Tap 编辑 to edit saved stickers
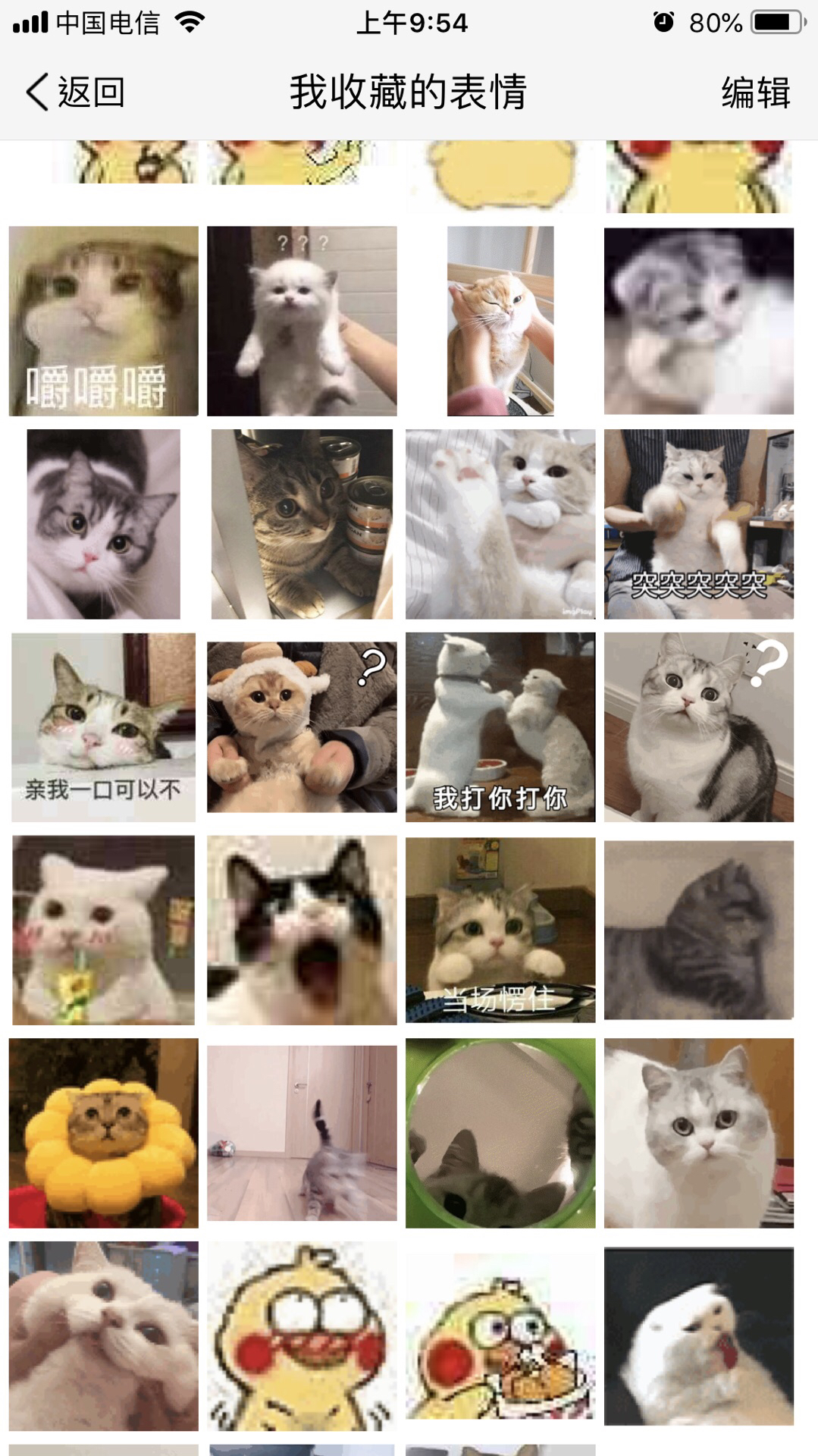This screenshot has height=1456, width=818. (755, 93)
